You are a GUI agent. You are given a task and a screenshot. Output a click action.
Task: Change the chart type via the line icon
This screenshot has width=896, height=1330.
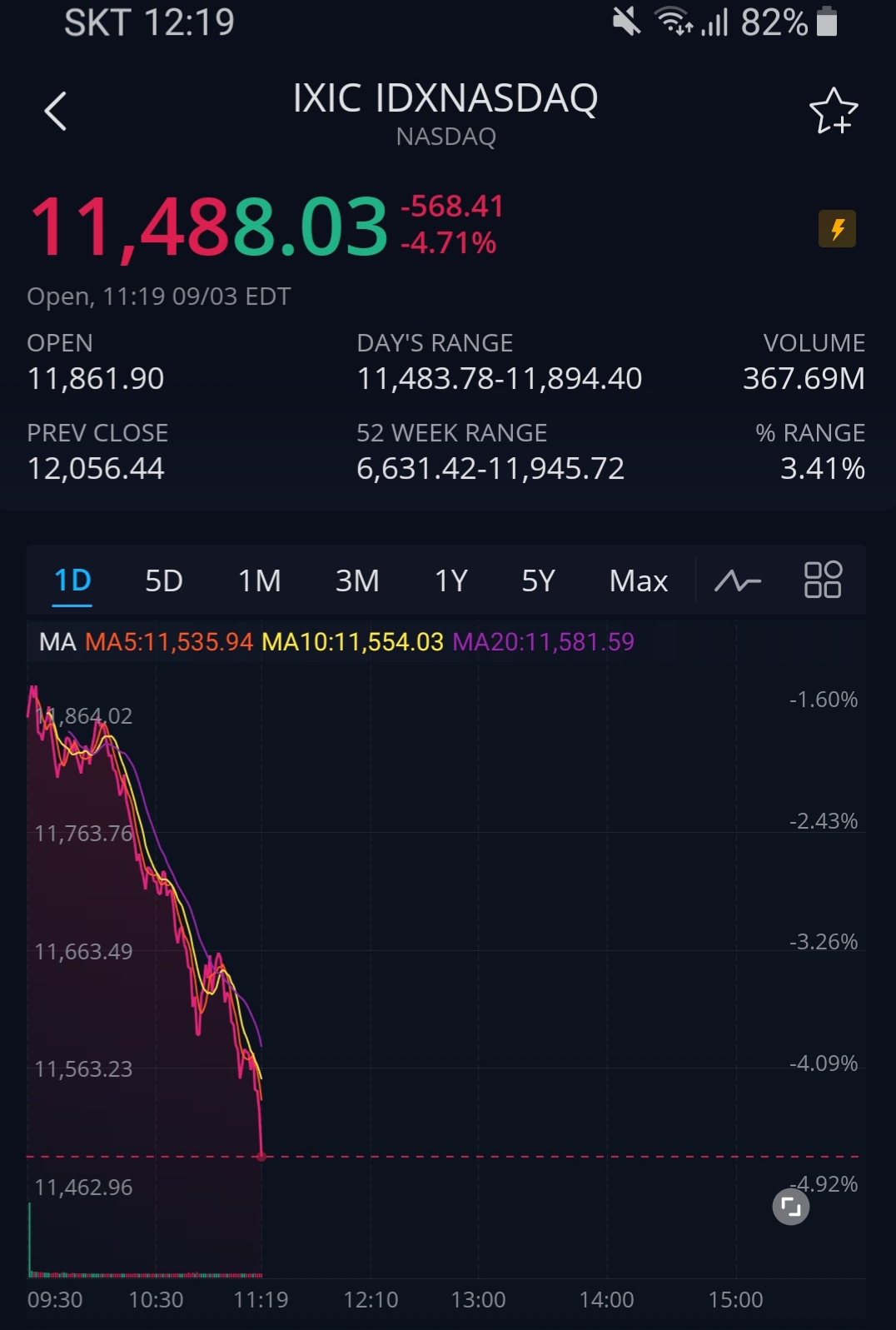738,580
